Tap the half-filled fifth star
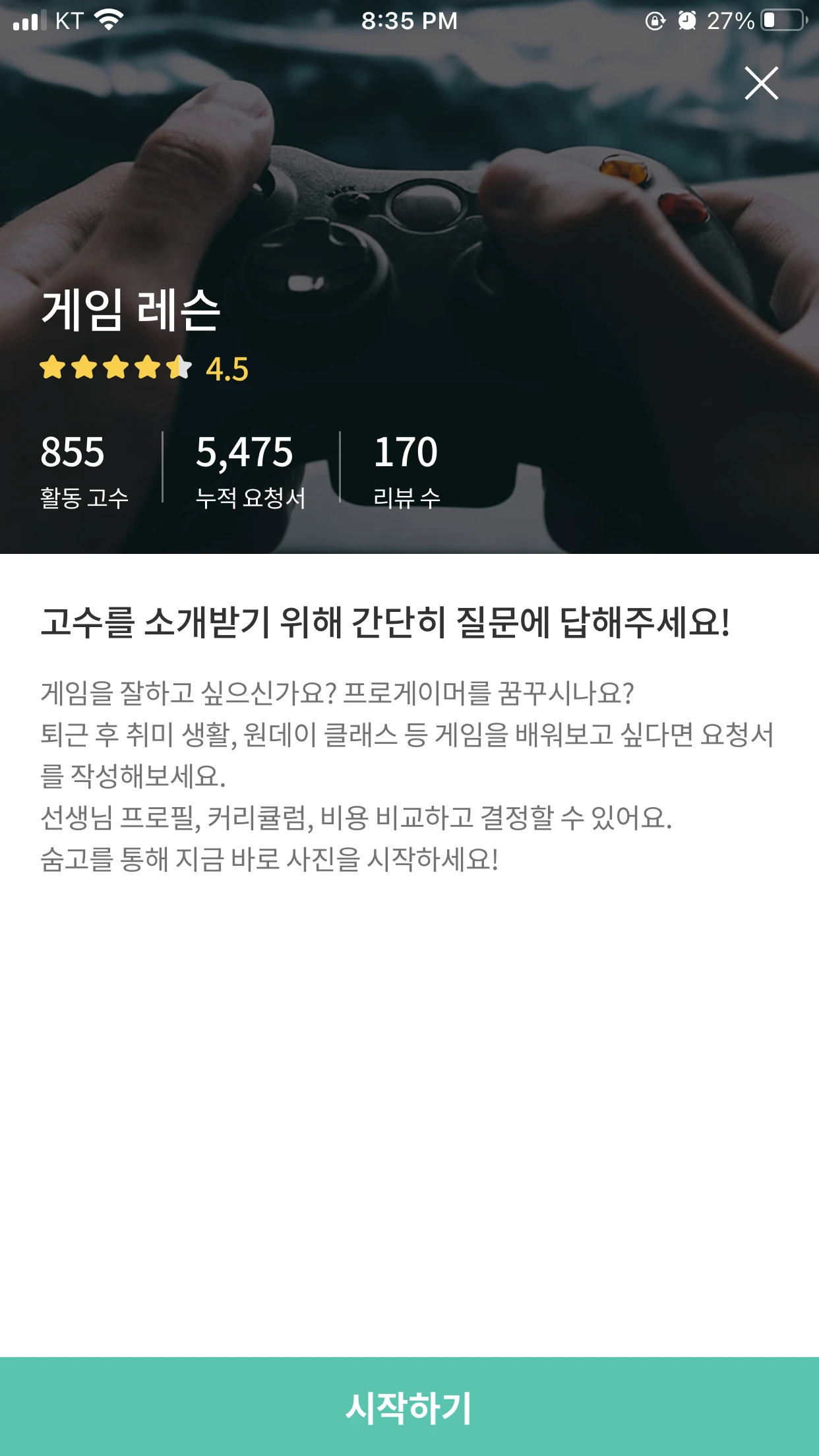The width and height of the screenshot is (819, 1456). (x=179, y=367)
